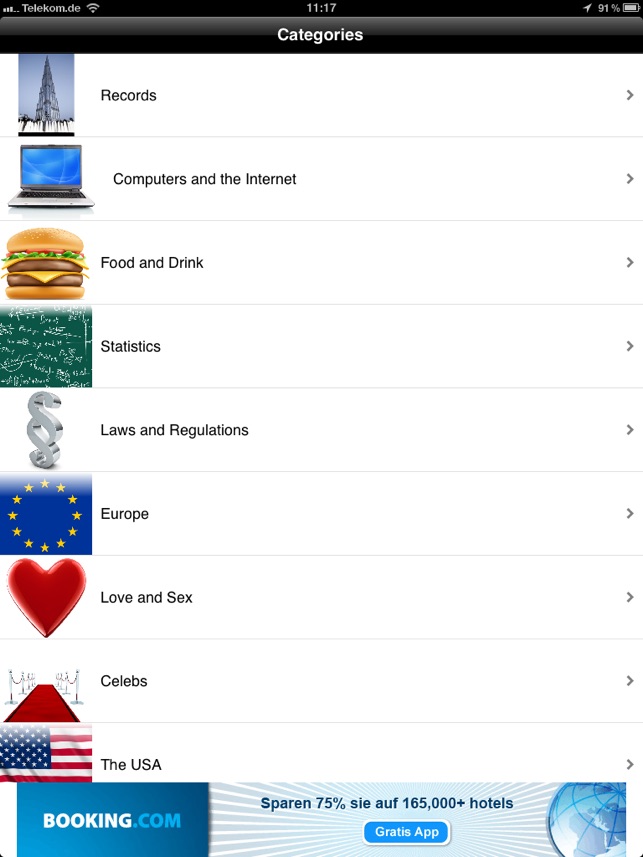Open The USA category
This screenshot has height=857, width=643.
(322, 753)
